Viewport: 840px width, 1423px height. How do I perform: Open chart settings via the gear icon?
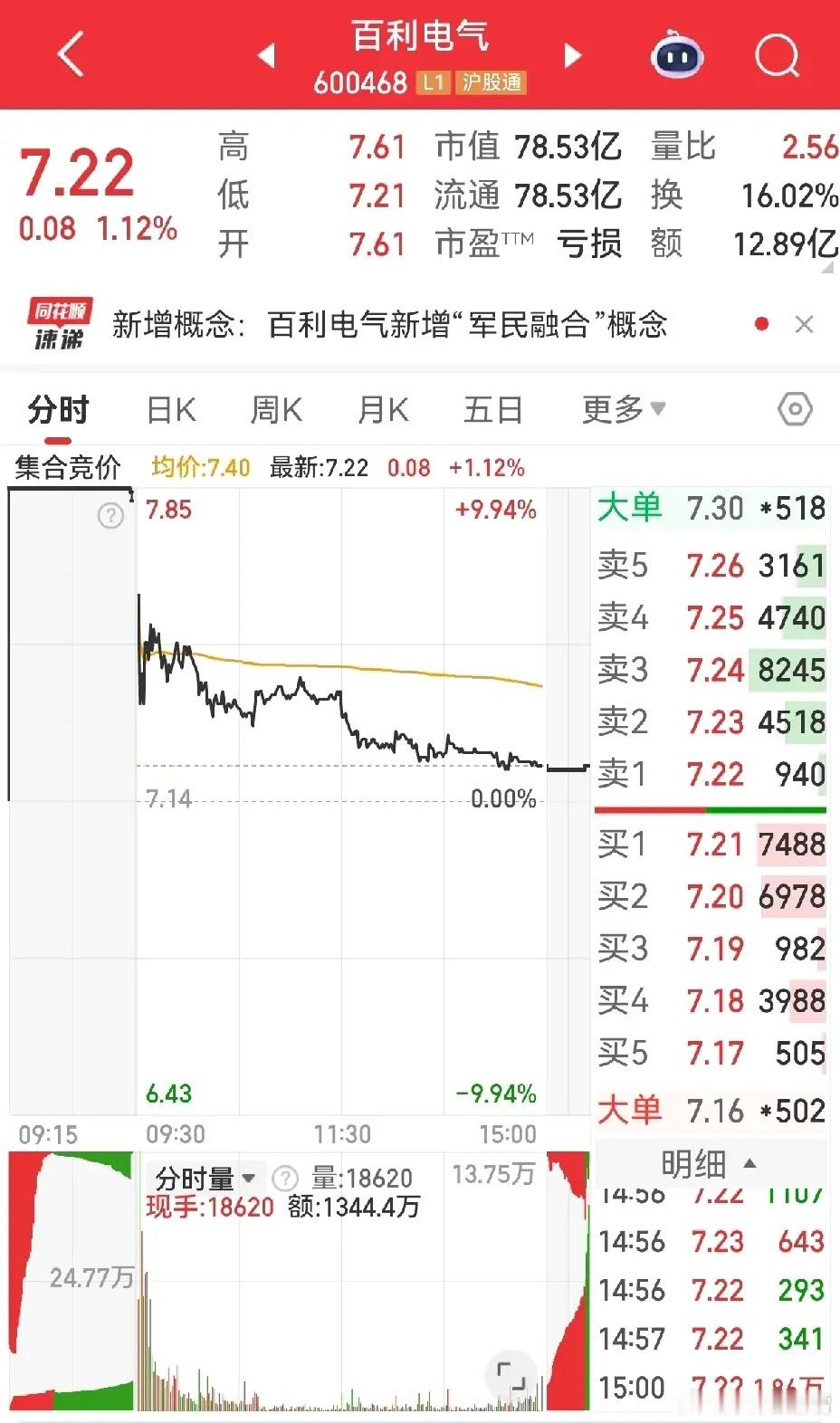(x=794, y=409)
